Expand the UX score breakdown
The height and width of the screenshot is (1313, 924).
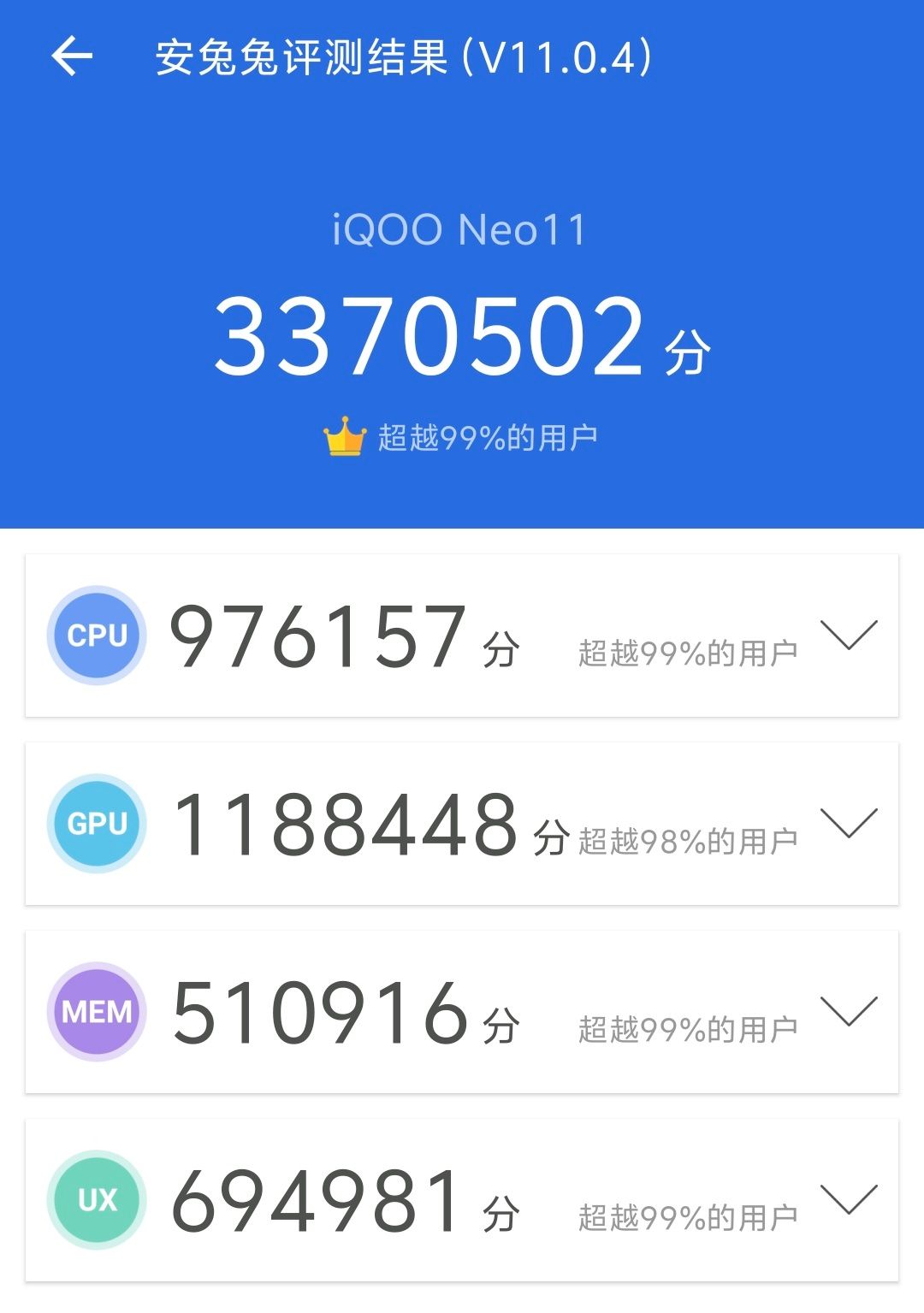[x=849, y=1199]
